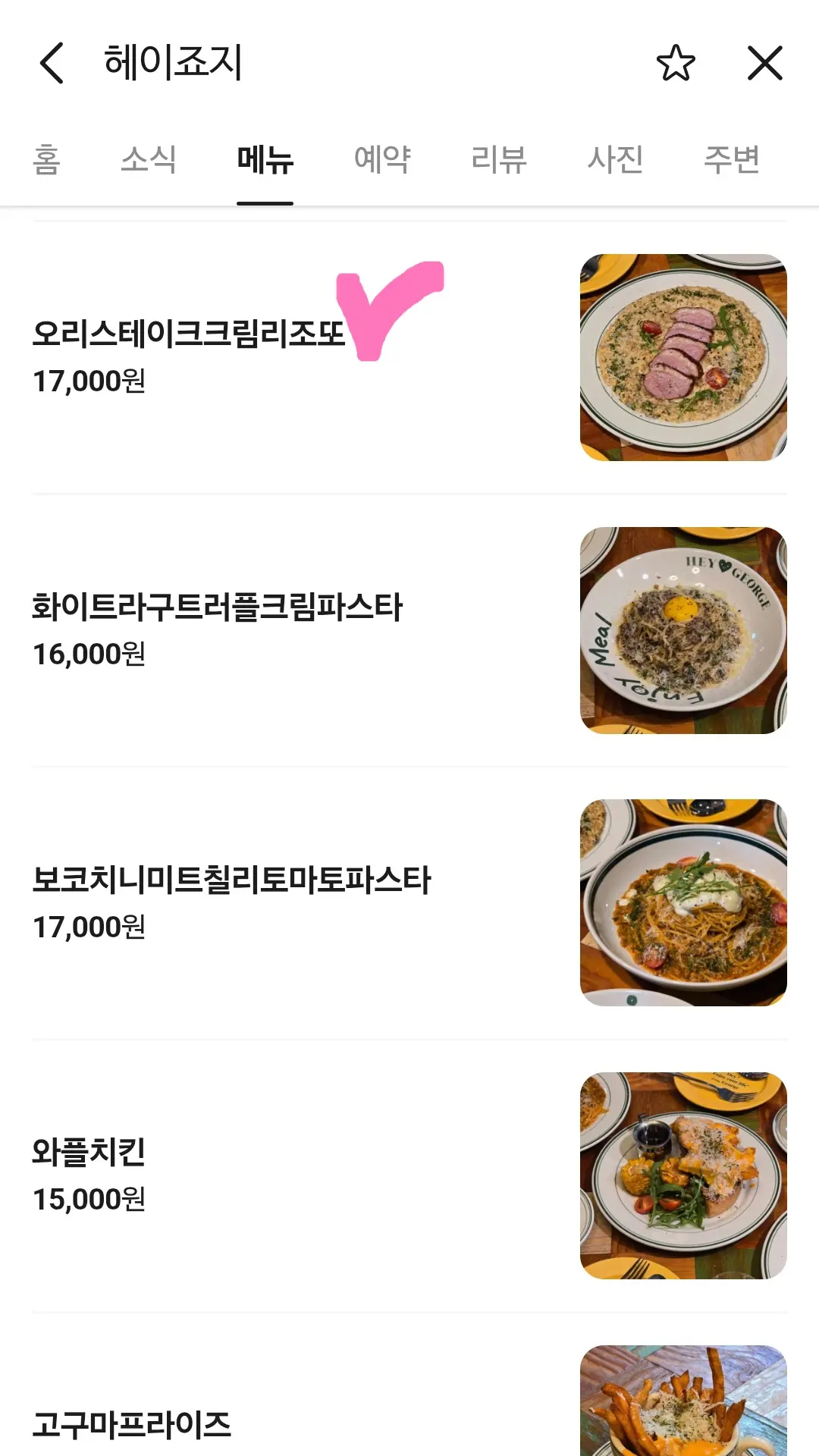This screenshot has height=1456, width=819.
Task: Open the 보코치니미트칠리토마토파스타 menu item
Action: [x=409, y=903]
